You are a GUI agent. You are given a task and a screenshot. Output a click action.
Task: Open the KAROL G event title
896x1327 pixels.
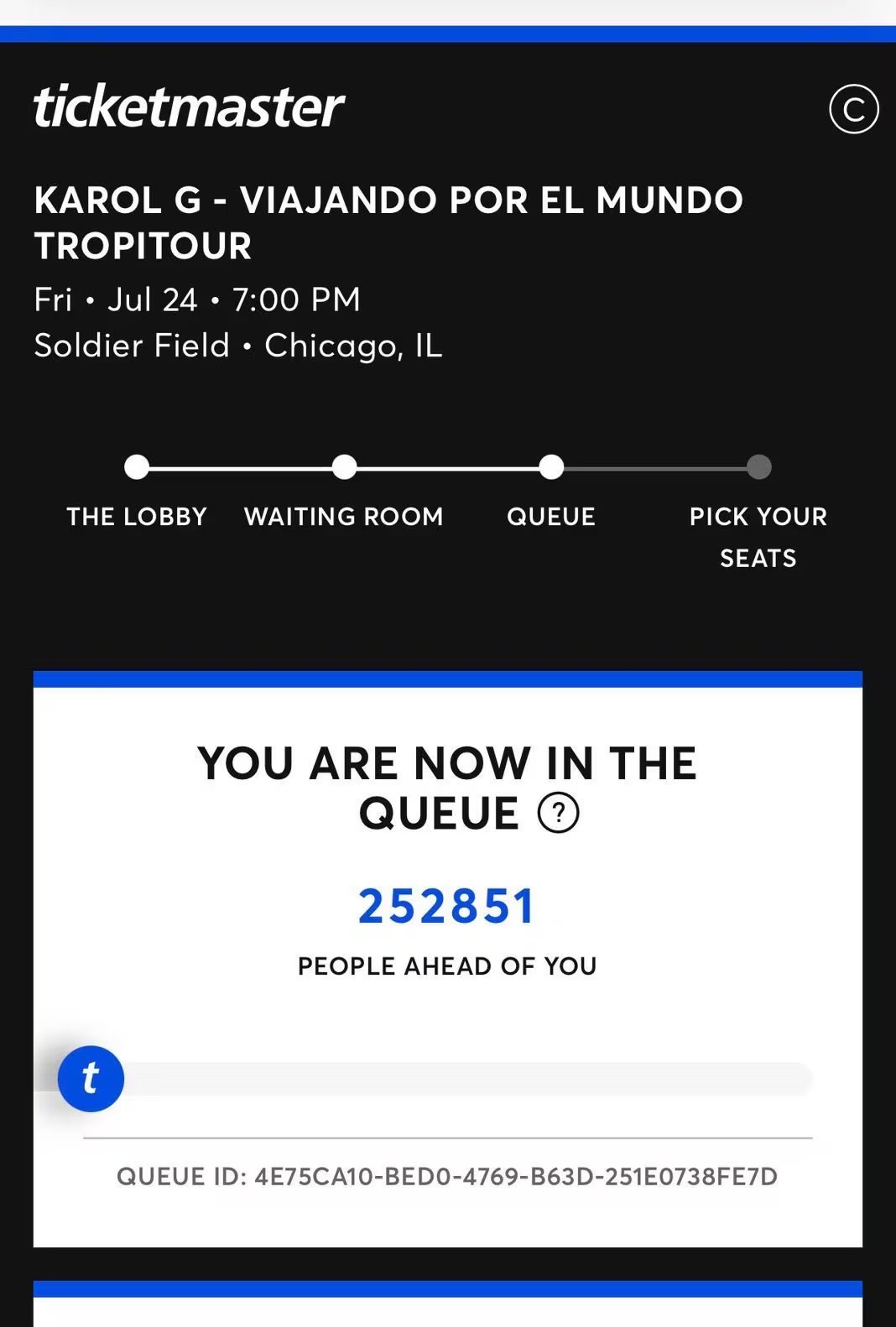point(388,222)
